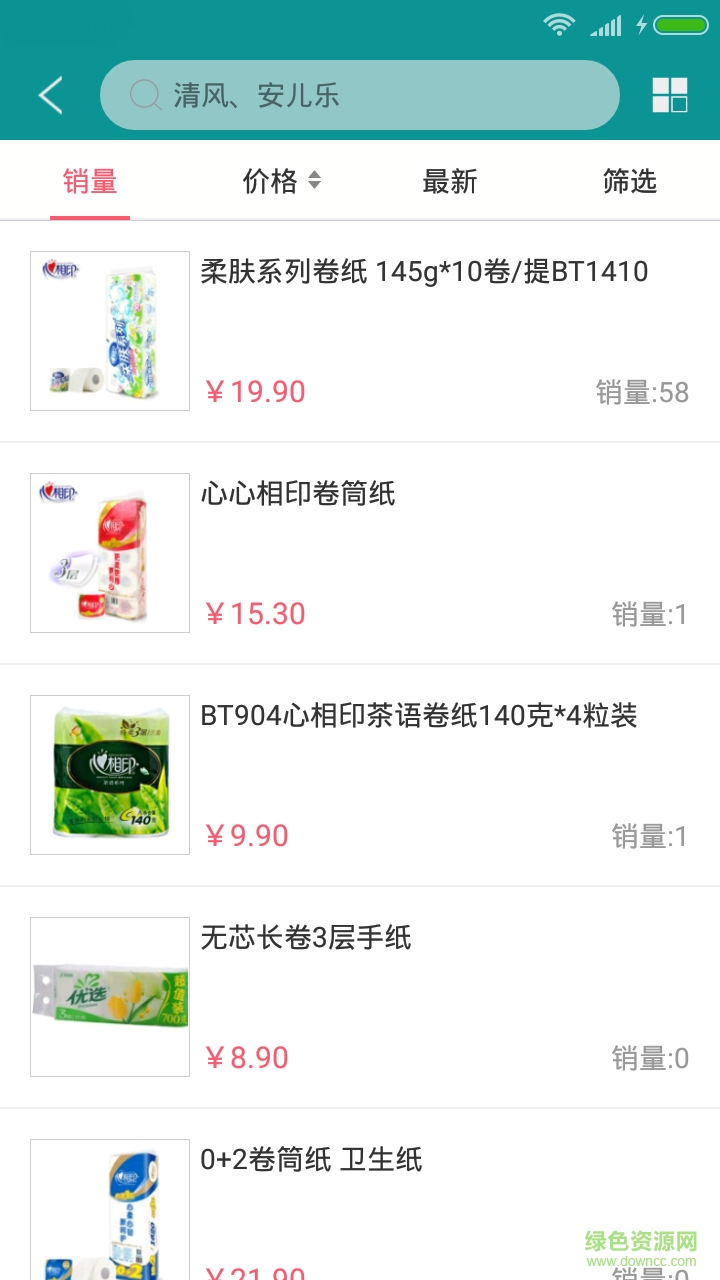Image resolution: width=720 pixels, height=1280 pixels.
Task: Select the 销量 sorting tab
Action: pos(90,181)
